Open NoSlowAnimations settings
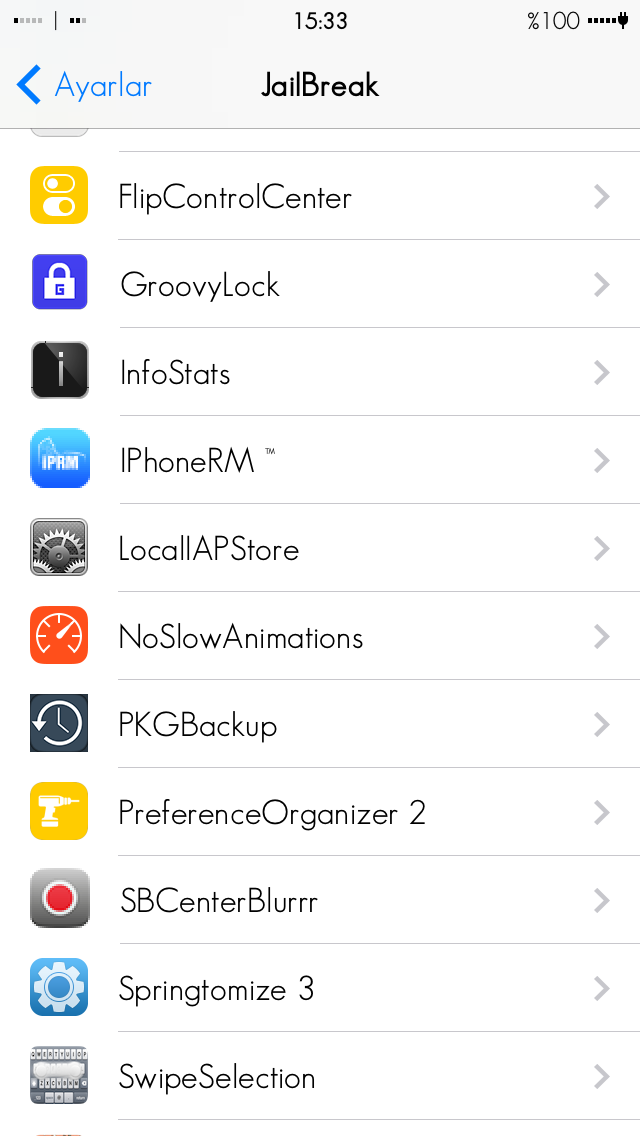The image size is (640, 1136). [x=320, y=636]
